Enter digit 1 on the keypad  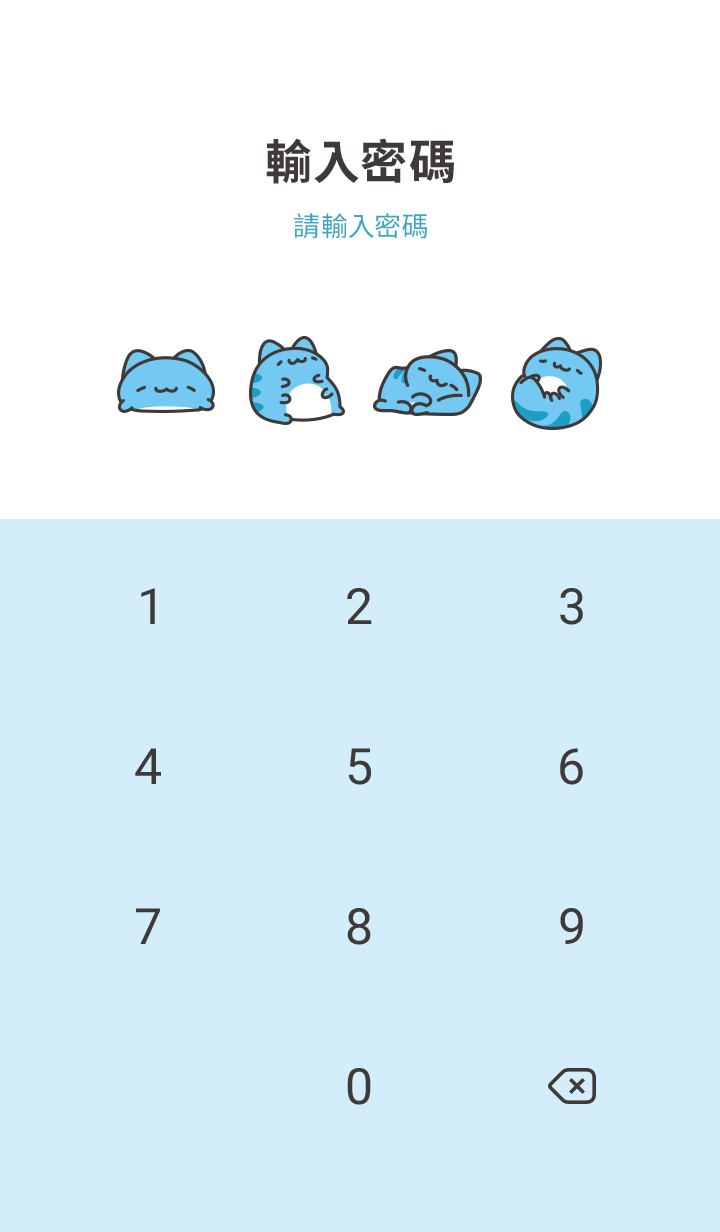tap(150, 607)
